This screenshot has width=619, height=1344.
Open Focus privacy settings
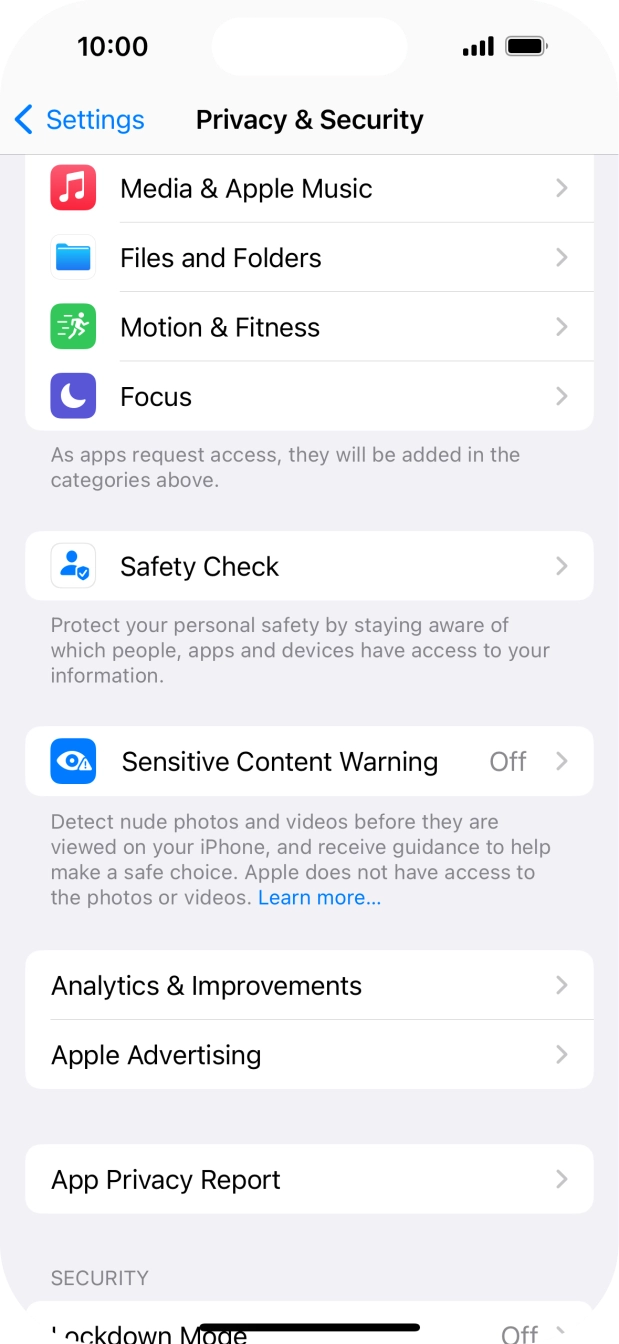310,397
